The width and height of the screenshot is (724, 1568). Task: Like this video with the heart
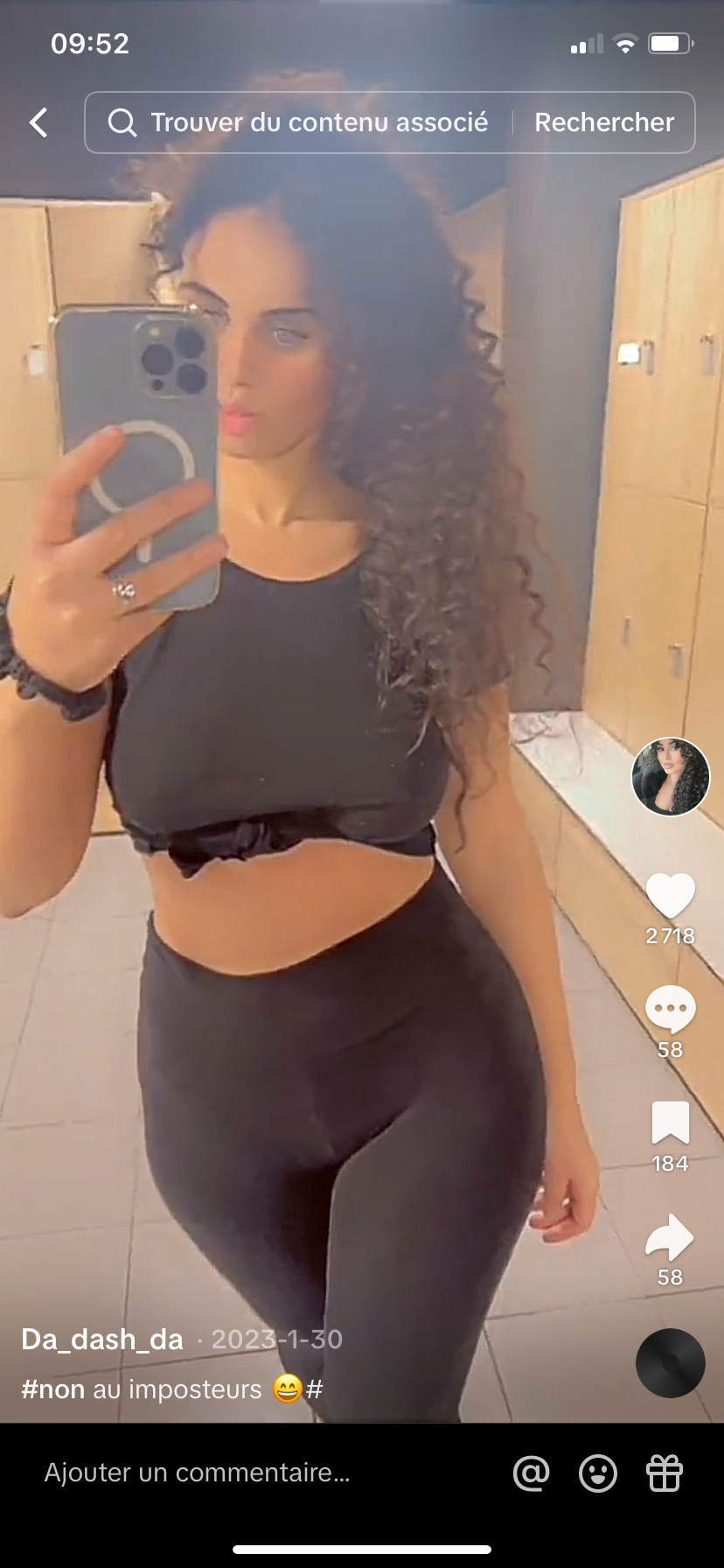671,896
